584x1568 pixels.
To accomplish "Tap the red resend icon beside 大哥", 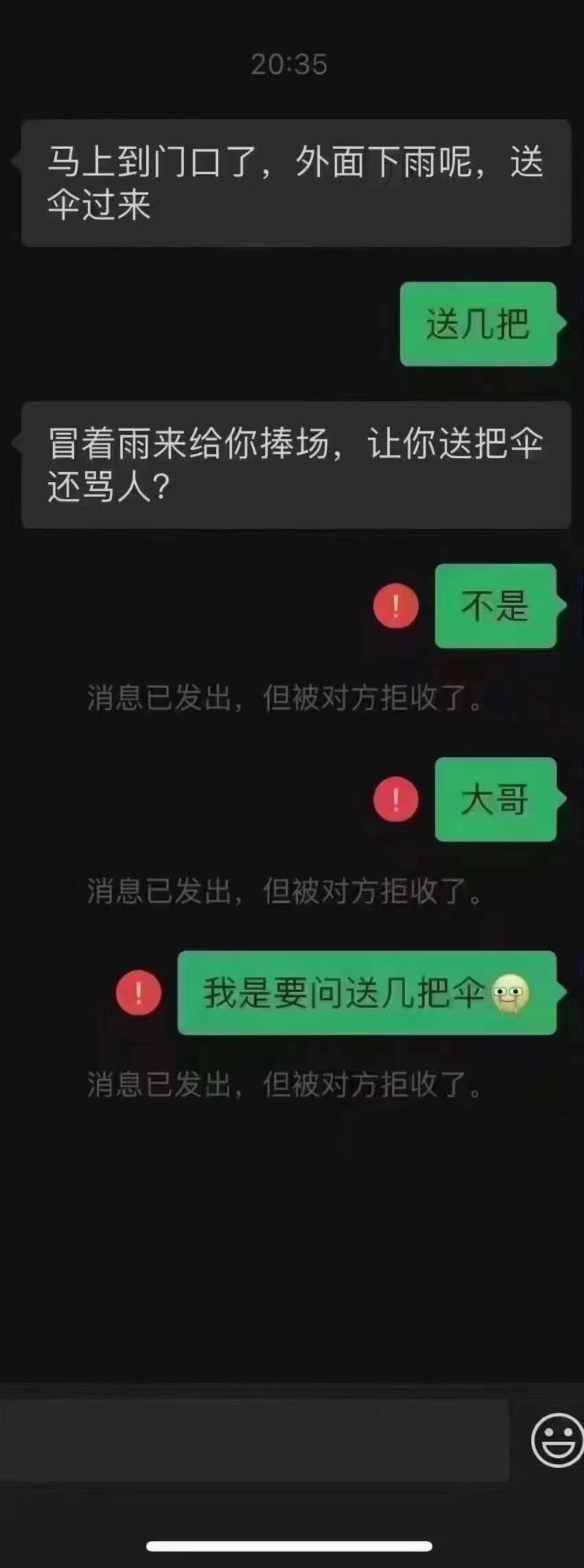I will 396,800.
